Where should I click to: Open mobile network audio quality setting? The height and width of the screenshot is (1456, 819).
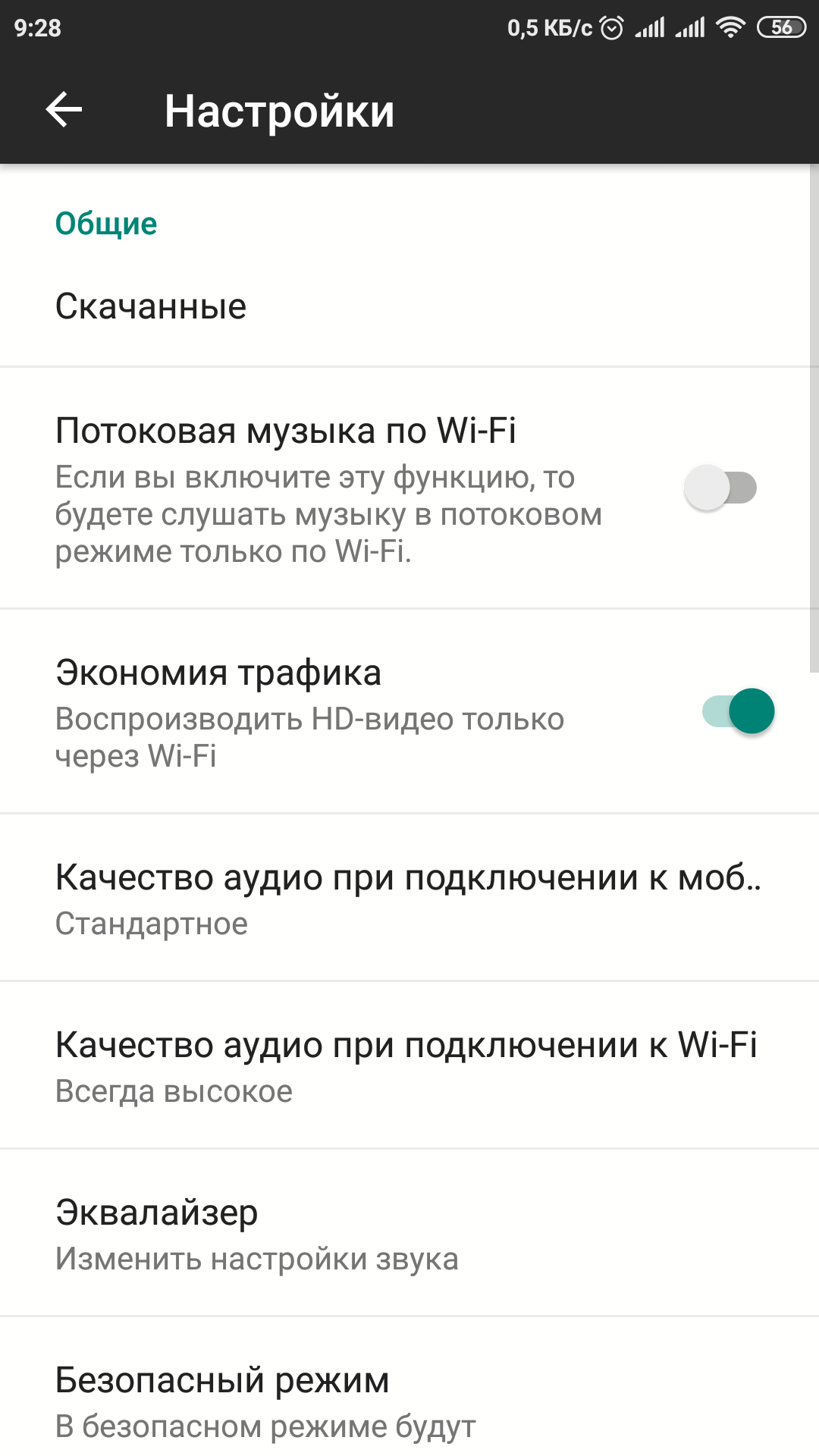pyautogui.click(x=408, y=899)
